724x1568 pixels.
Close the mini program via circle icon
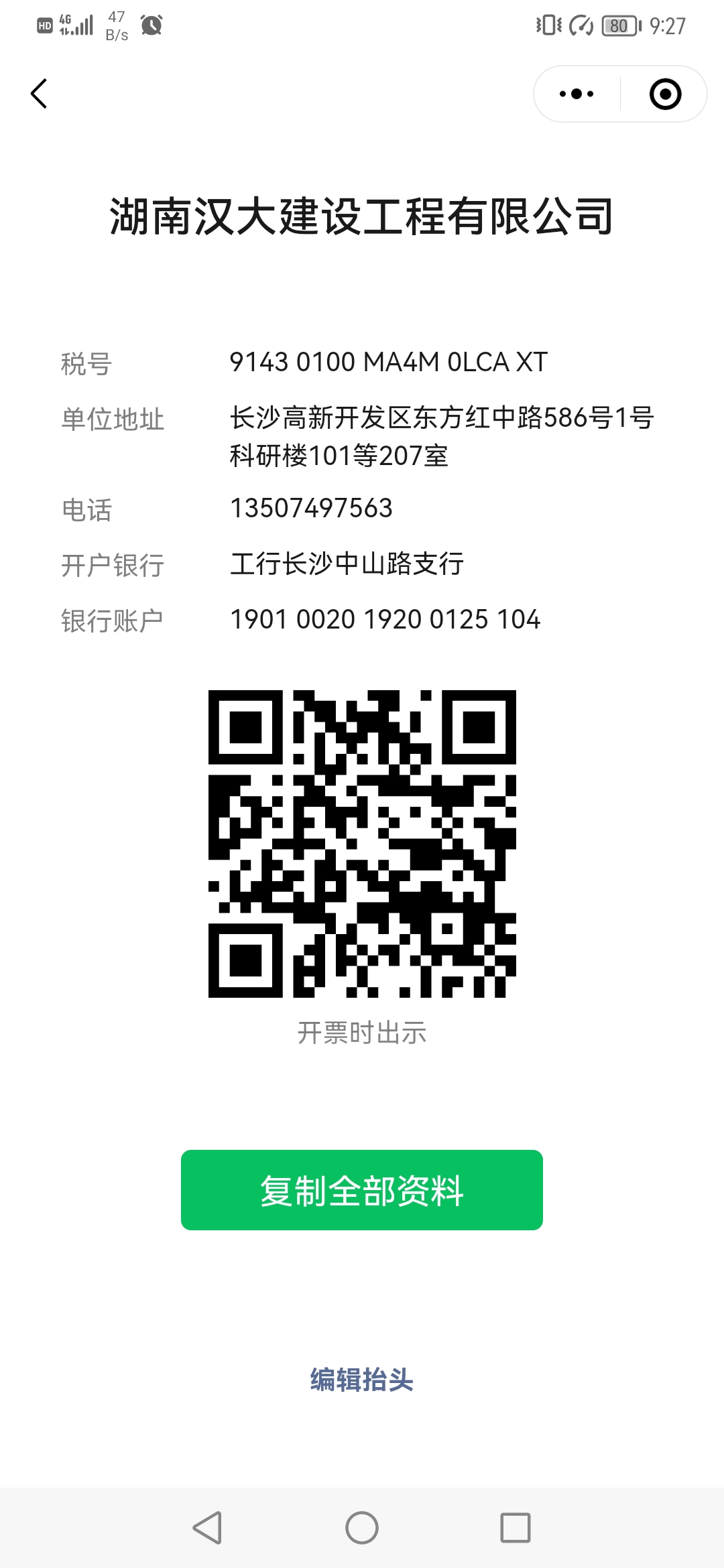click(x=665, y=94)
